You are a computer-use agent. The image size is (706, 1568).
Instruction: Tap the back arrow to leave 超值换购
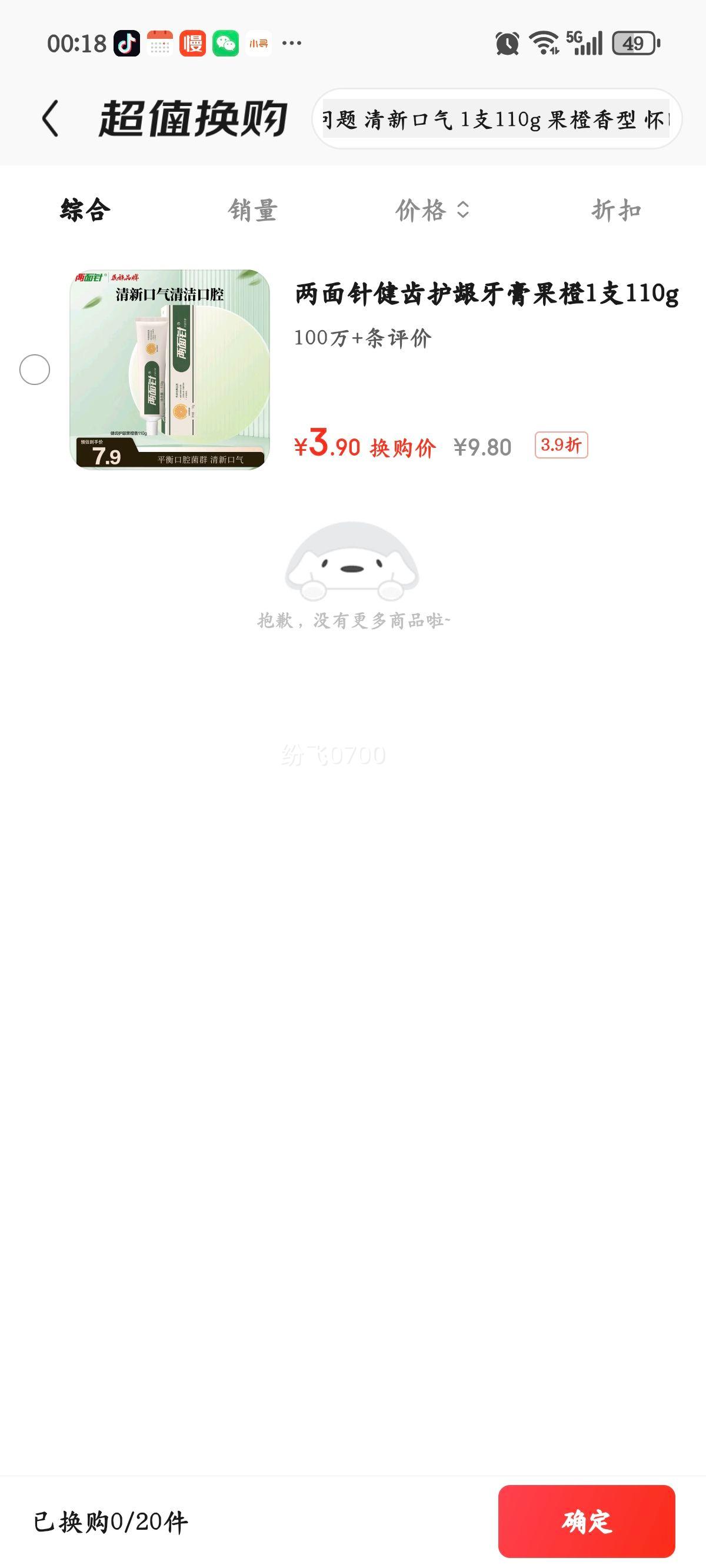[x=51, y=120]
